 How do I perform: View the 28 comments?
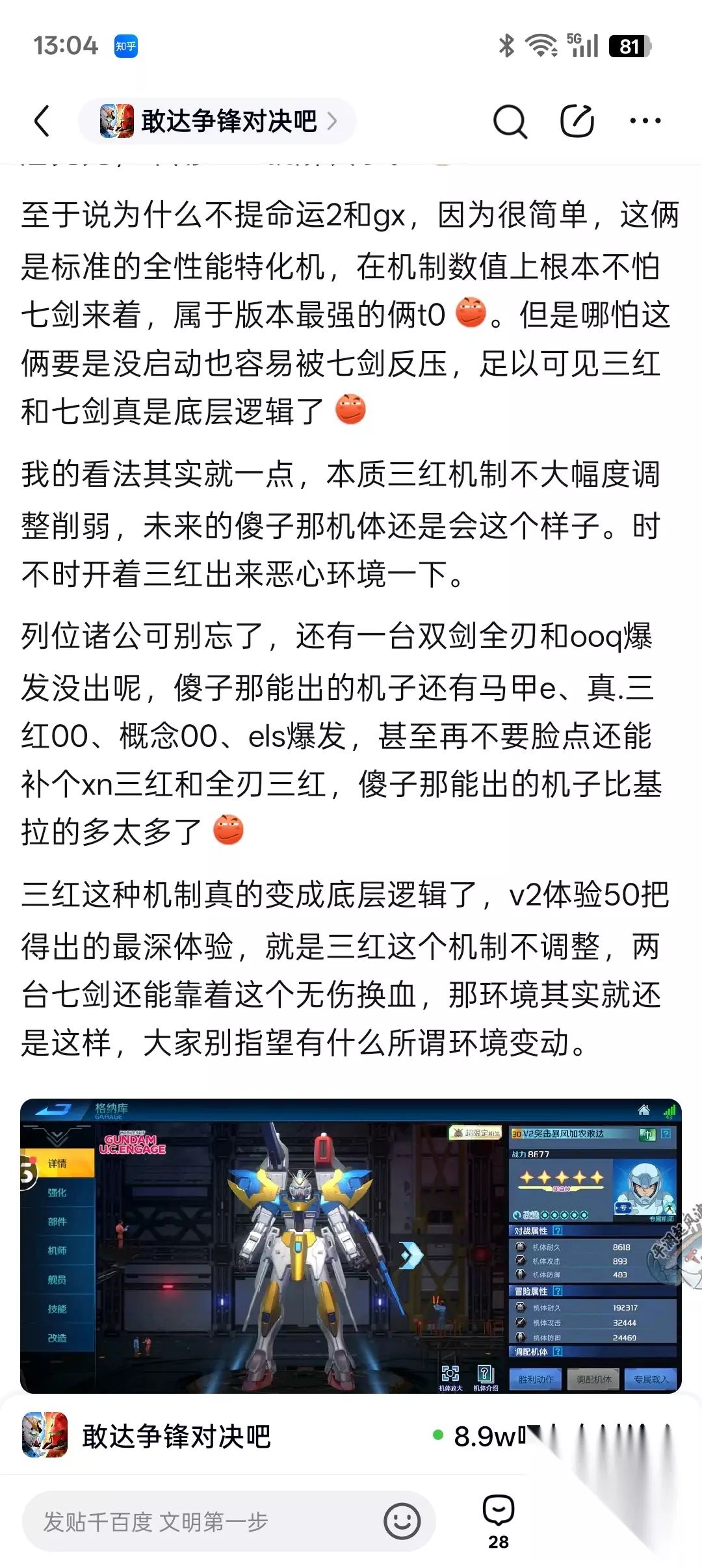(499, 1522)
